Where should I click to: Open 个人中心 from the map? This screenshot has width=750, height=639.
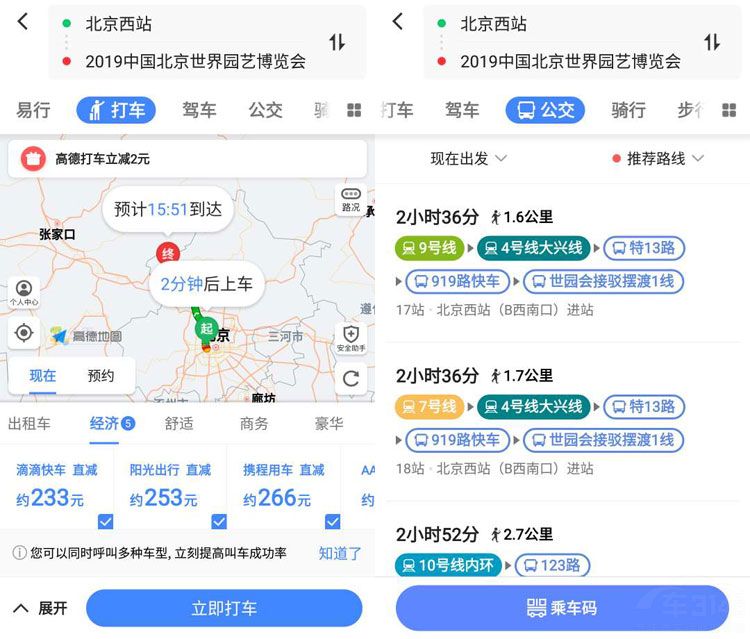(x=23, y=292)
